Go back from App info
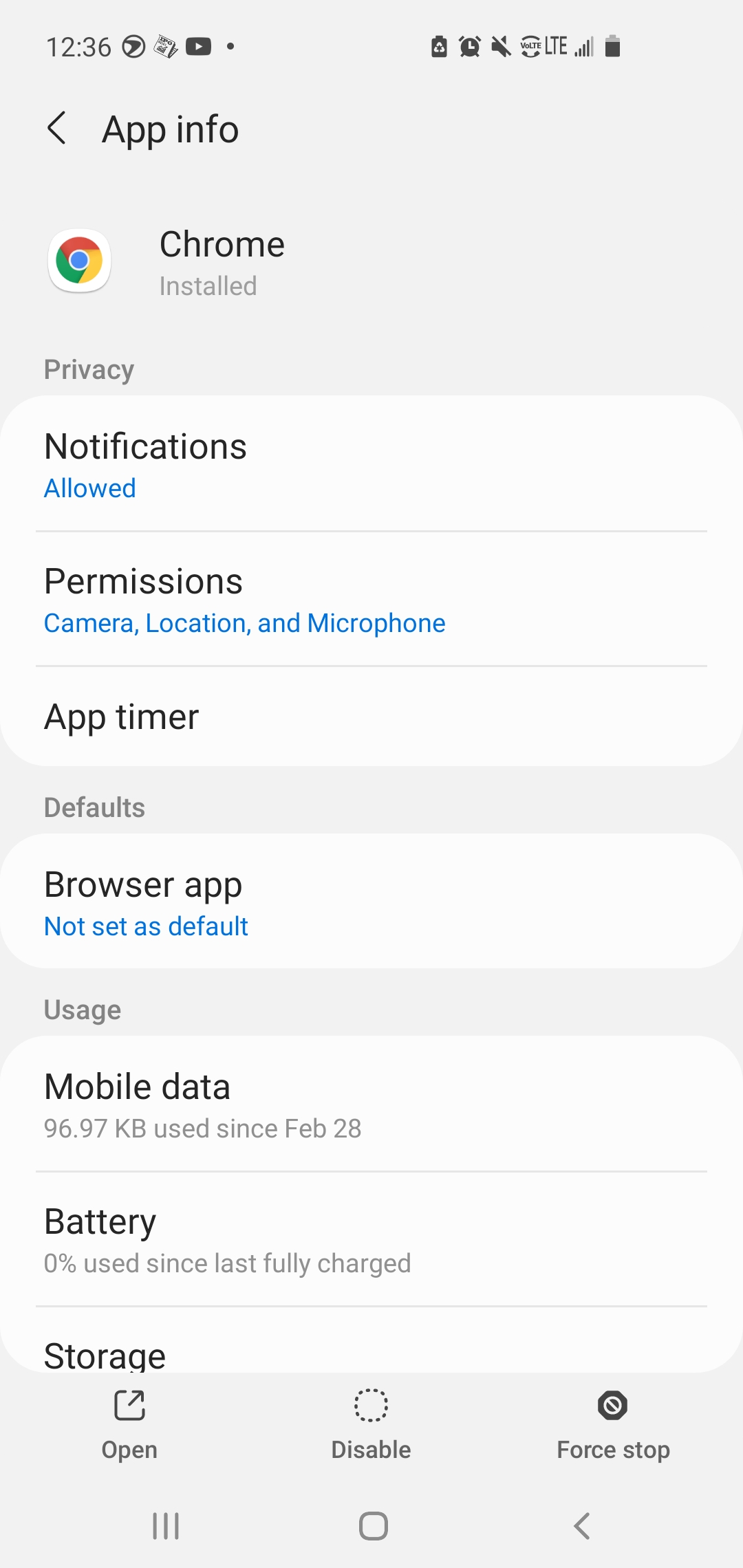The image size is (743, 1568). pos(57,129)
